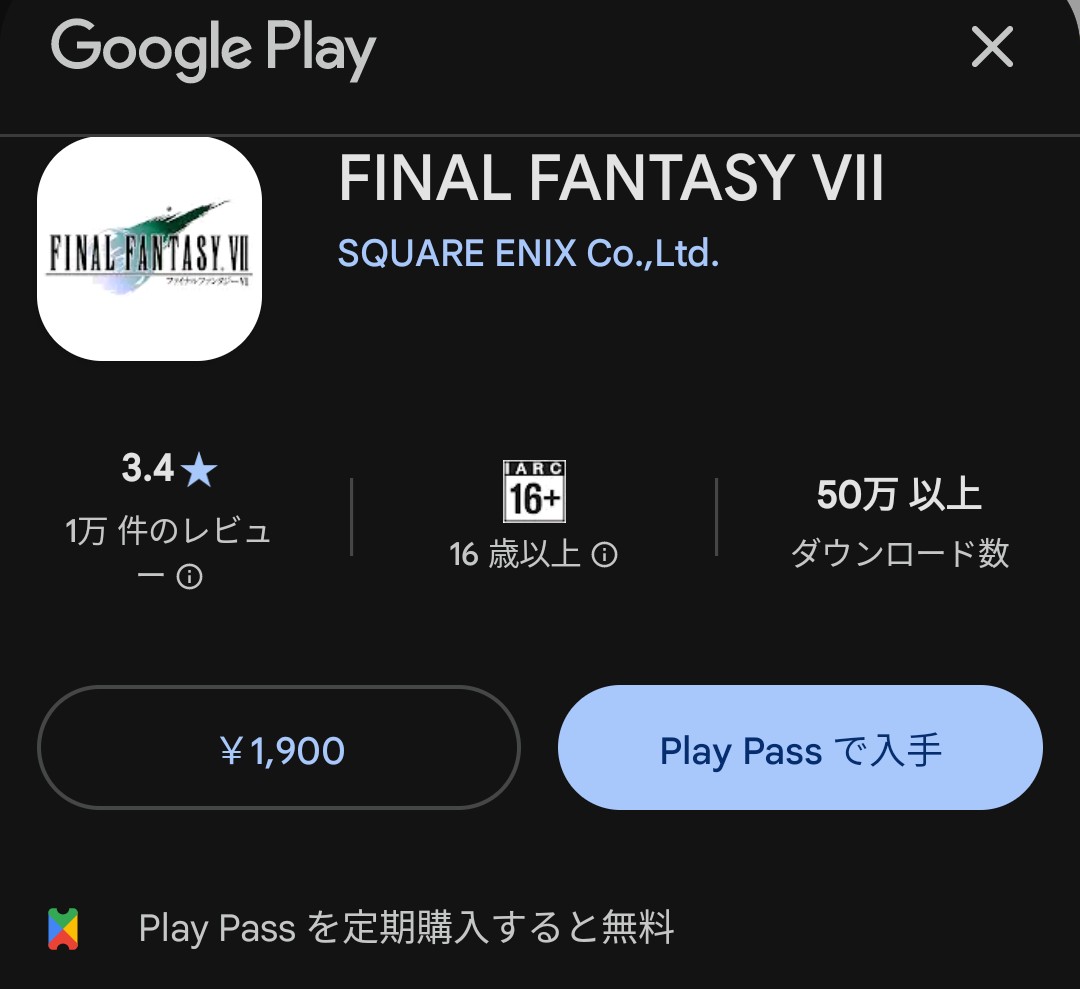
Task: Get the game with Play Pass
Action: click(800, 748)
